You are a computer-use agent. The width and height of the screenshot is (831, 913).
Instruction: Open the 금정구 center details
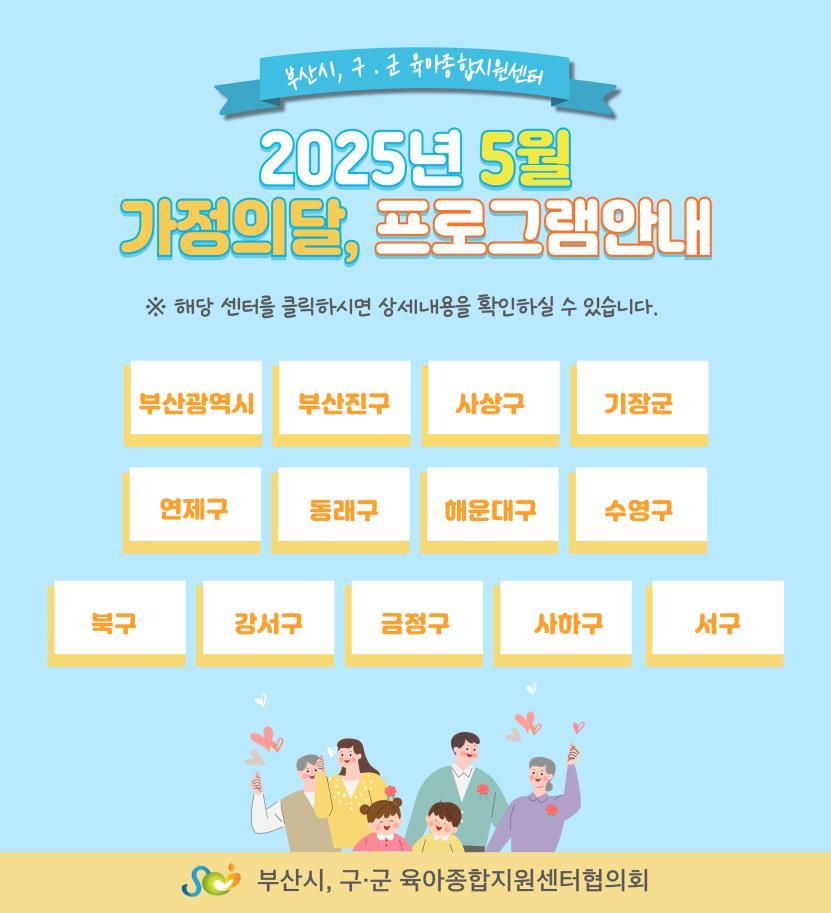pyautogui.click(x=416, y=623)
